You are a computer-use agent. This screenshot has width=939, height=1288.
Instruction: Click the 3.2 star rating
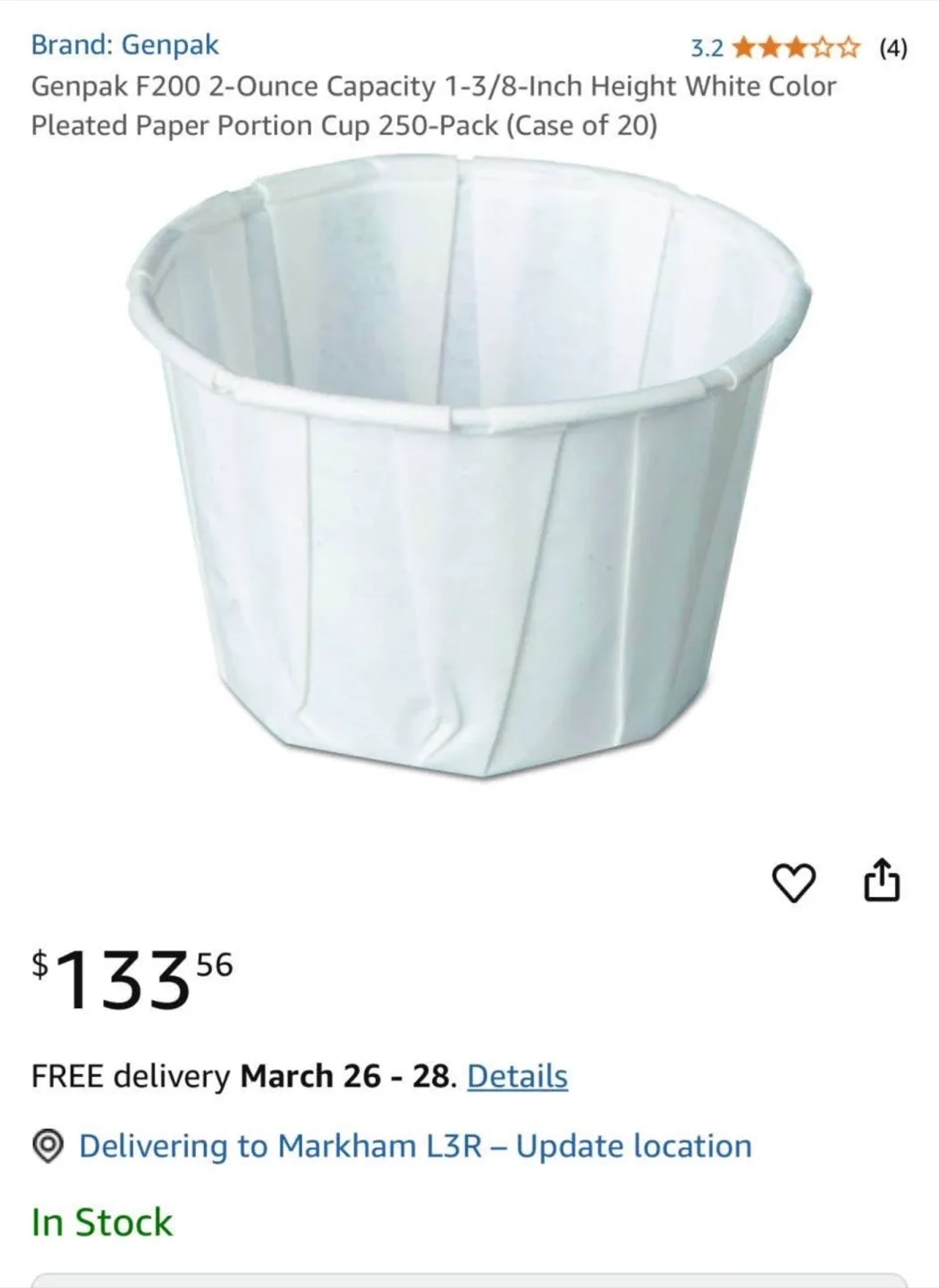pyautogui.click(x=706, y=44)
